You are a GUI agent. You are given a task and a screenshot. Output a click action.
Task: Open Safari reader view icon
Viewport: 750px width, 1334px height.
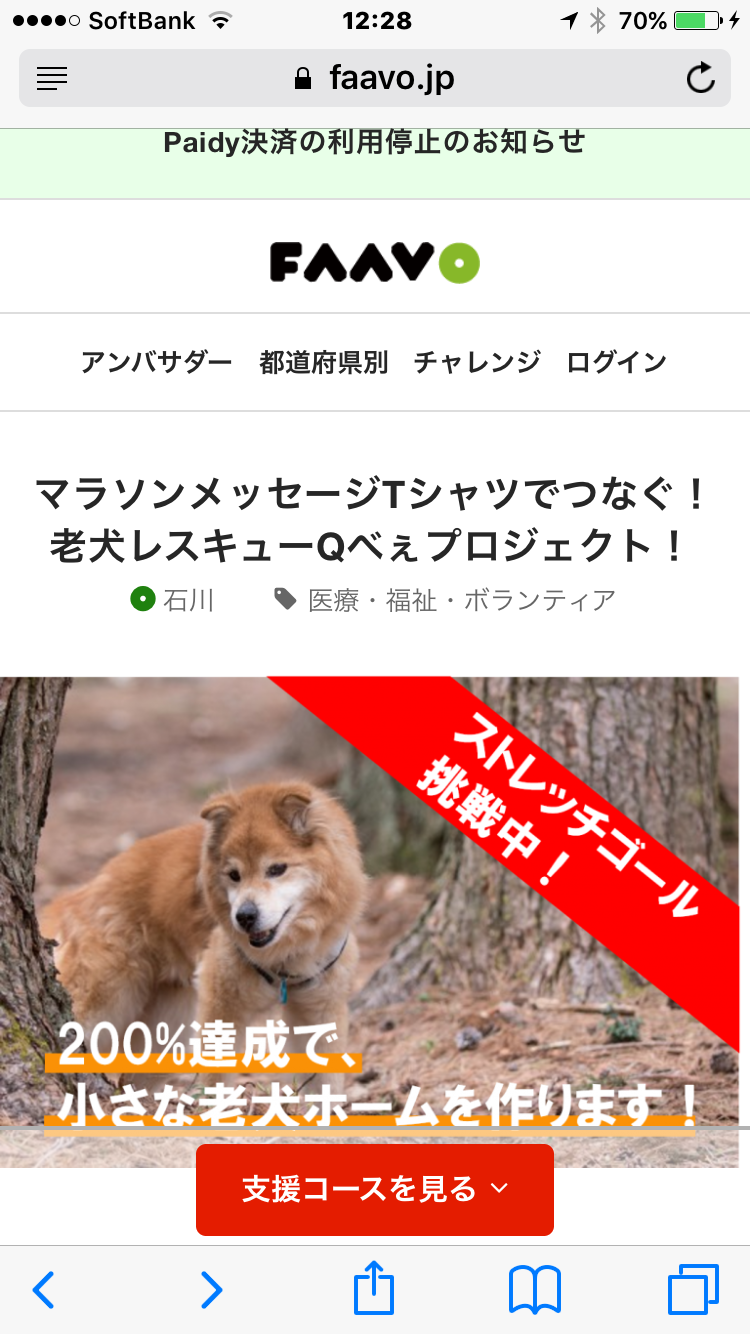[x=52, y=78]
